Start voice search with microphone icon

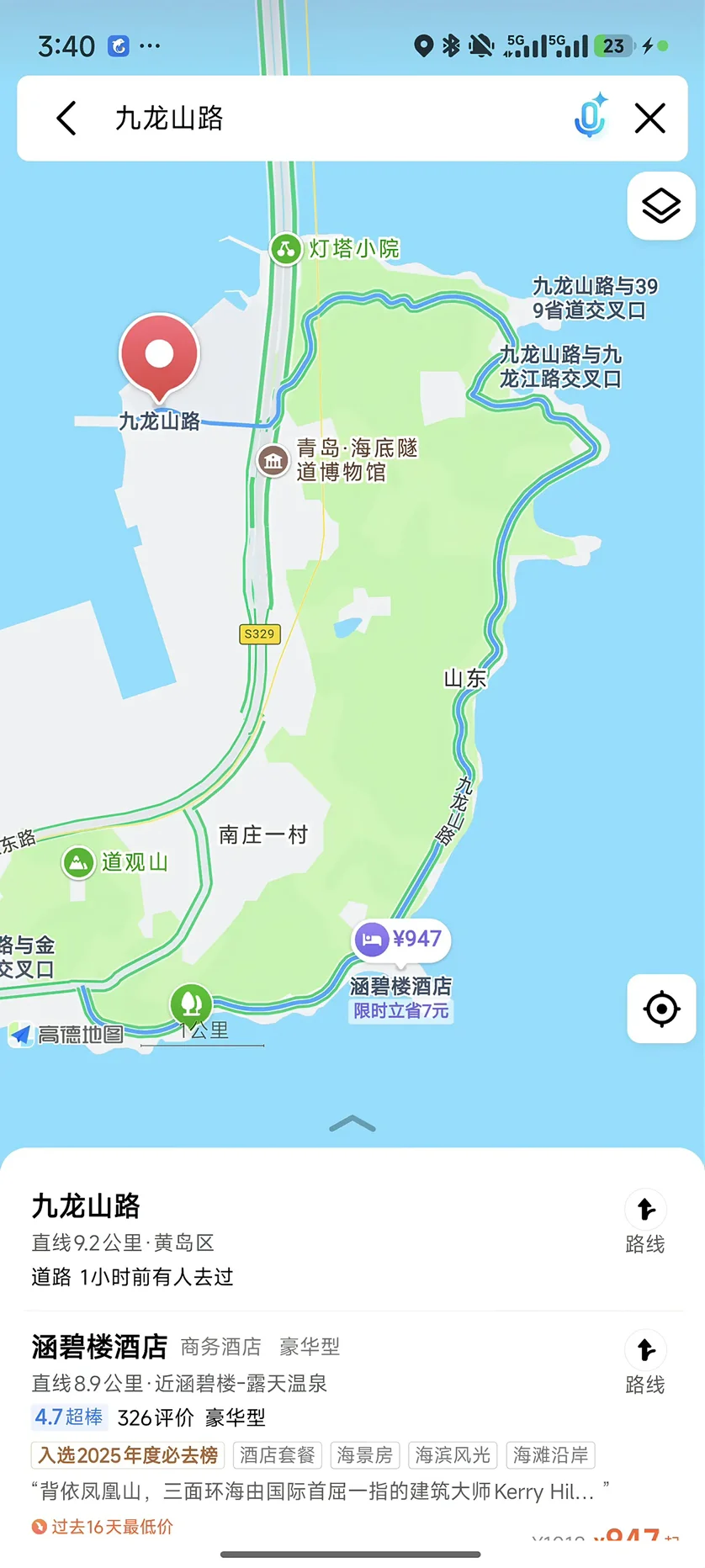[591, 117]
